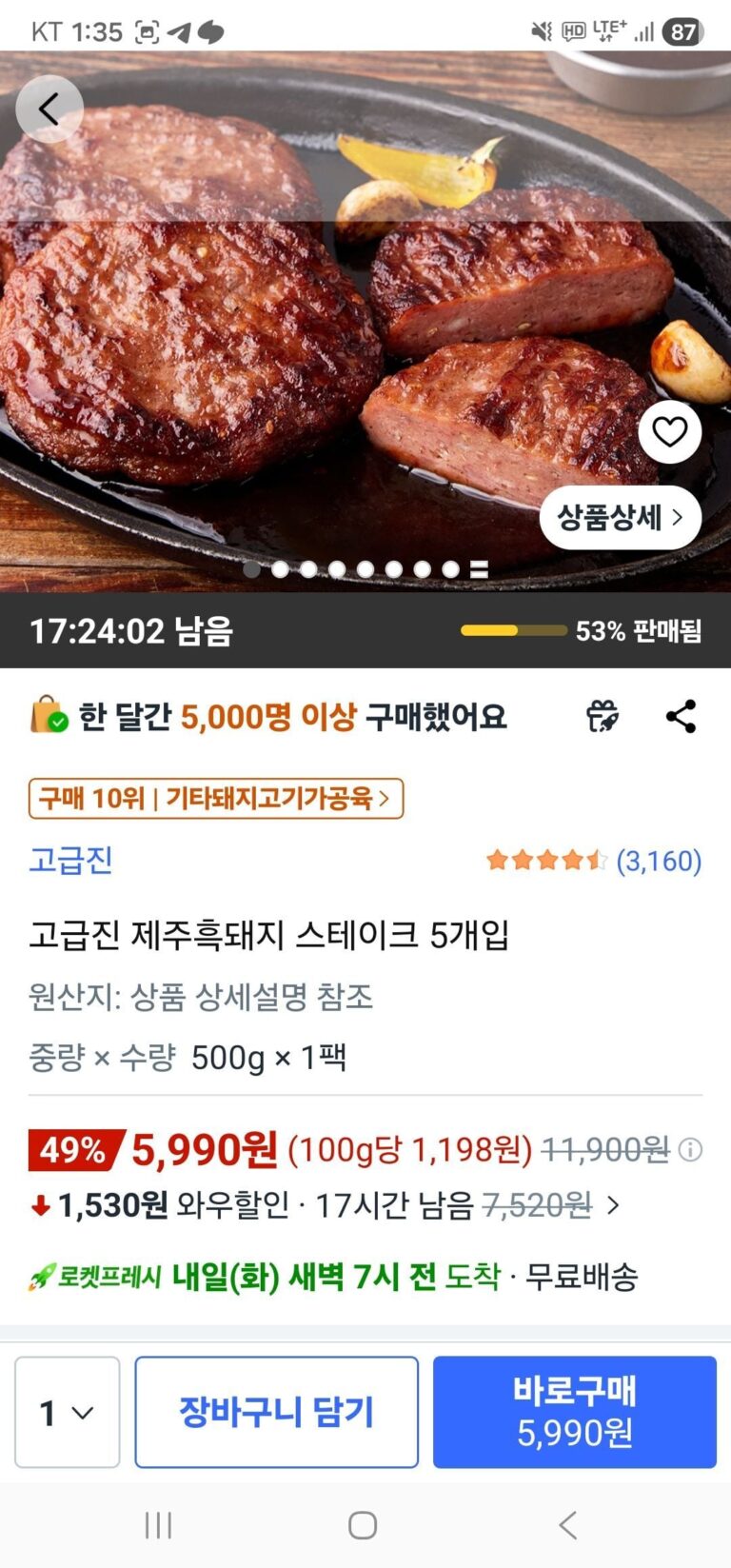Screen dimensions: 731x1568
Task: View the 3,160 star reviews
Action: point(594,861)
